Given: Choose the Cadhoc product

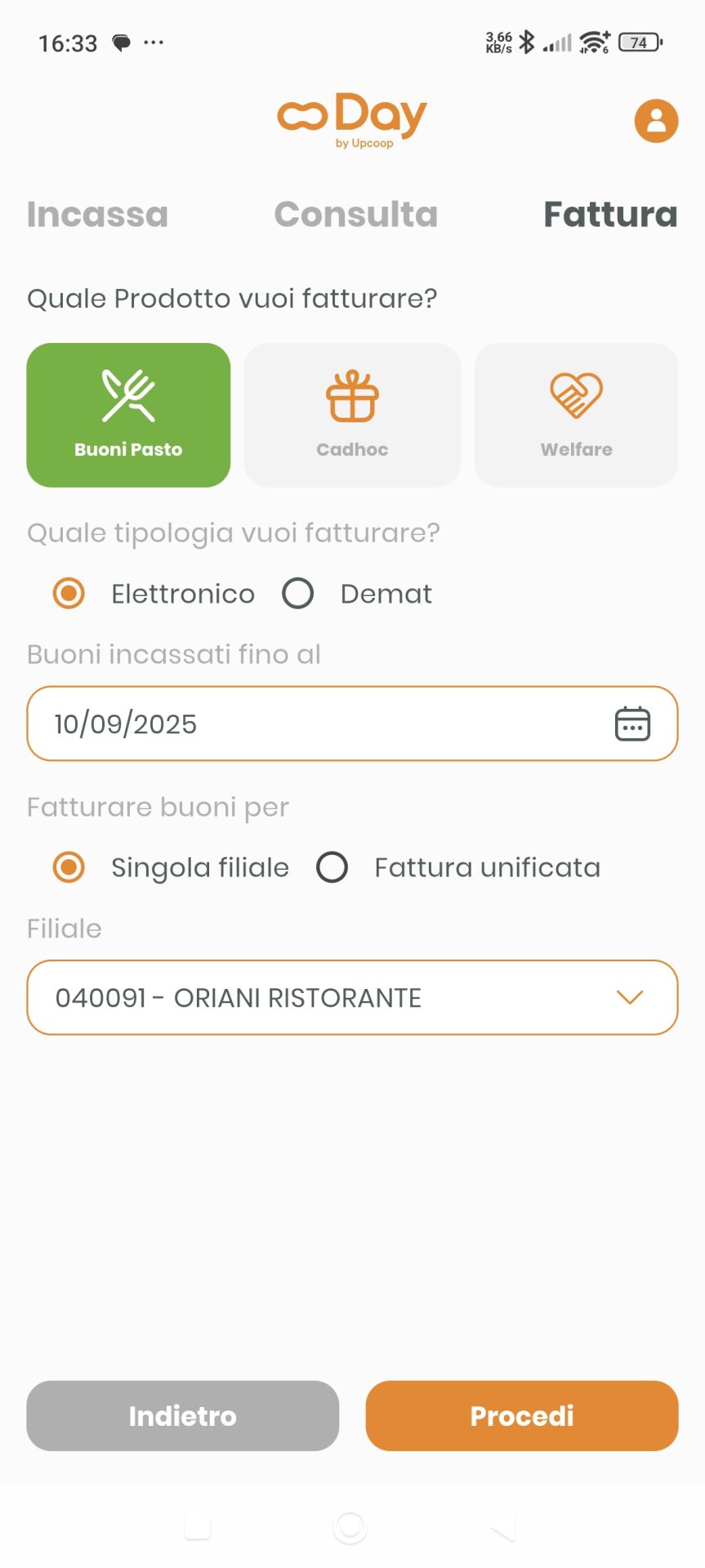Looking at the screenshot, I should coord(352,415).
